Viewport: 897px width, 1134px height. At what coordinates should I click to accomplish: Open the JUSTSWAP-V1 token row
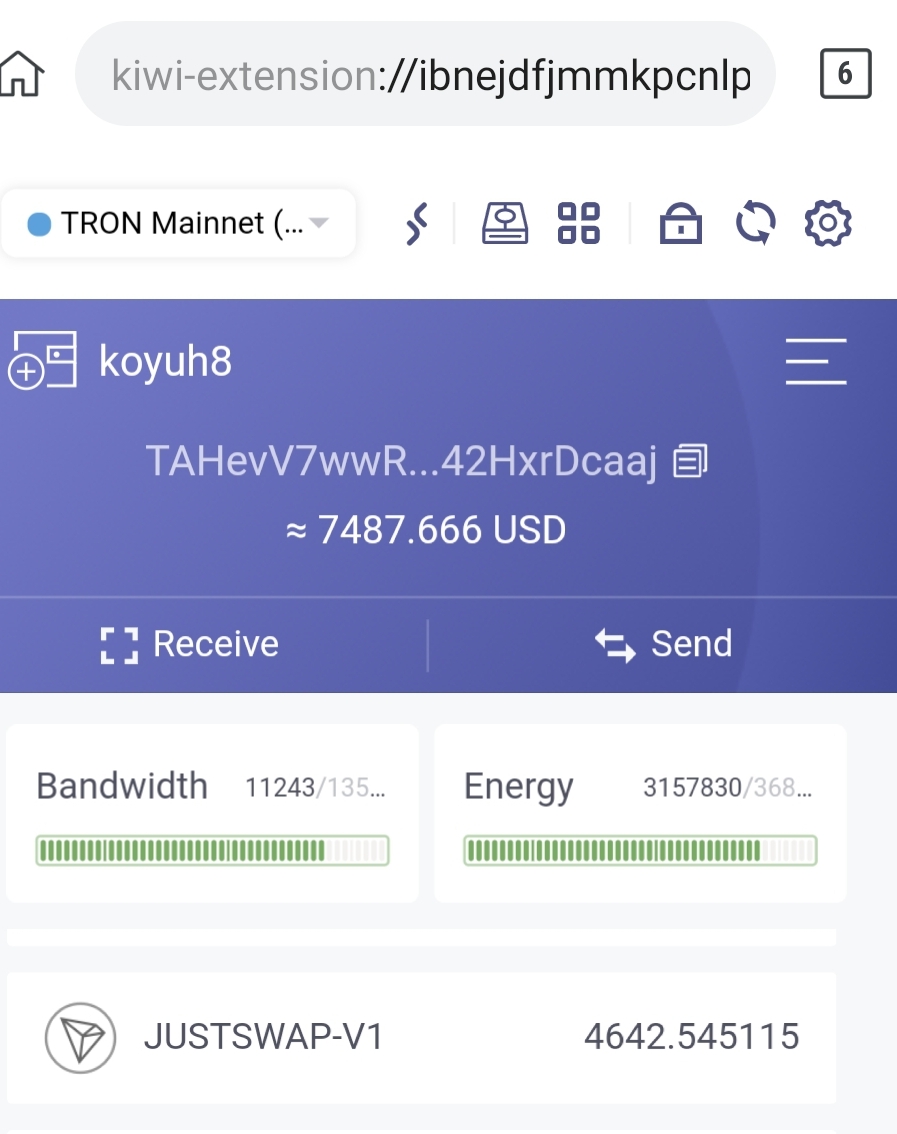pyautogui.click(x=422, y=1038)
